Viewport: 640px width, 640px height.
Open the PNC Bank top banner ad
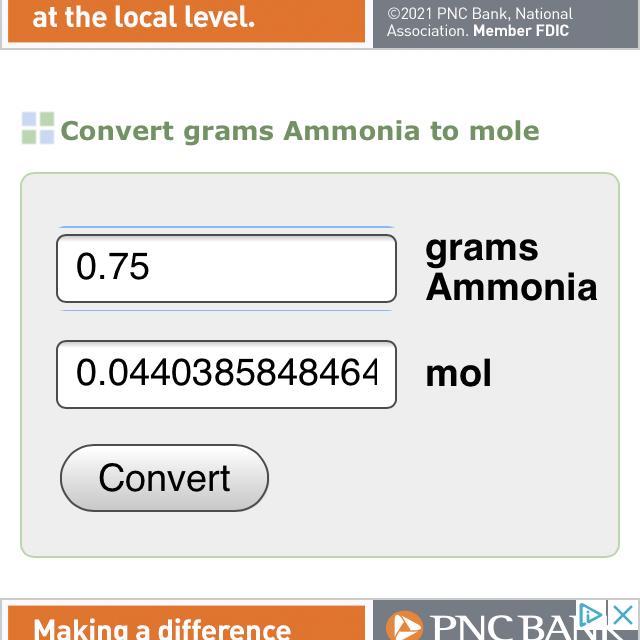(x=320, y=22)
